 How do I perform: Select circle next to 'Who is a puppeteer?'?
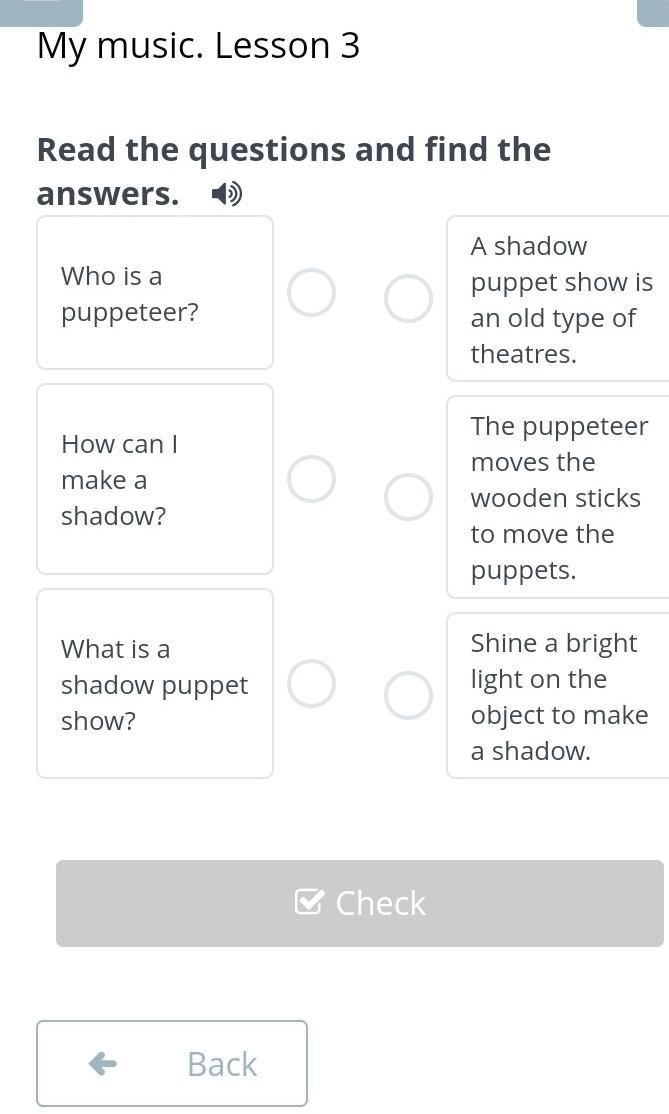(x=311, y=293)
